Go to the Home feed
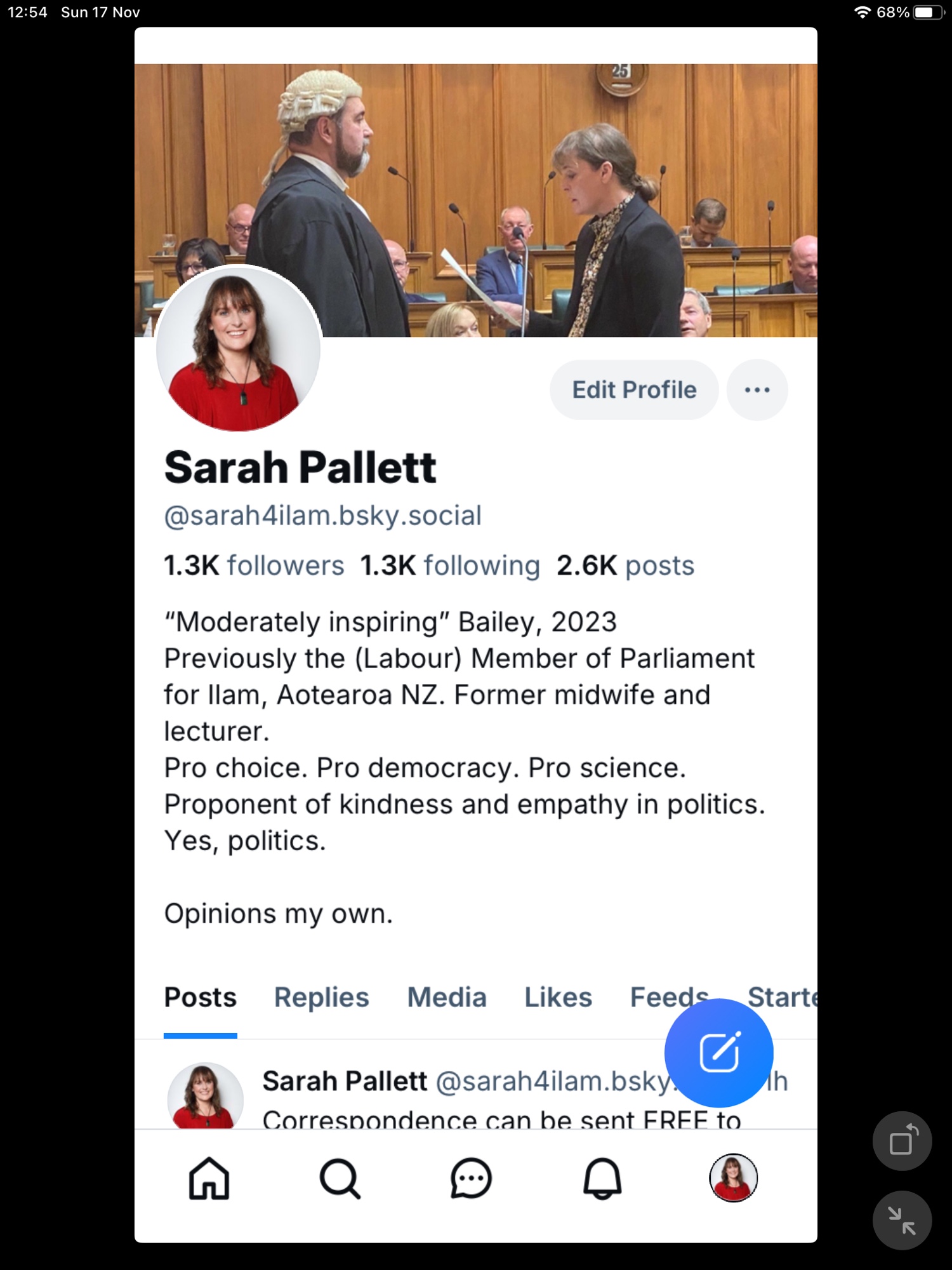 pos(209,1179)
